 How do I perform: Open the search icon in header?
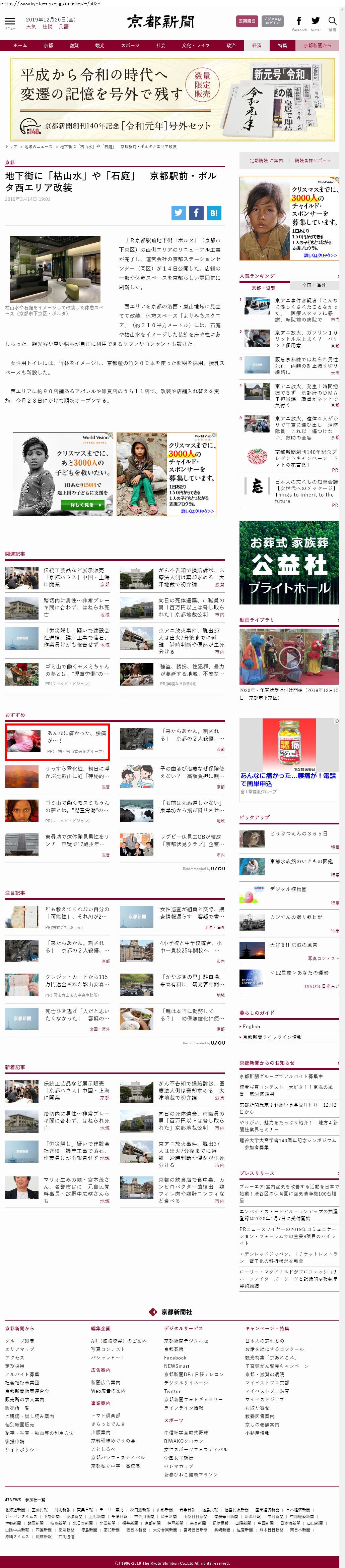pos(332,22)
